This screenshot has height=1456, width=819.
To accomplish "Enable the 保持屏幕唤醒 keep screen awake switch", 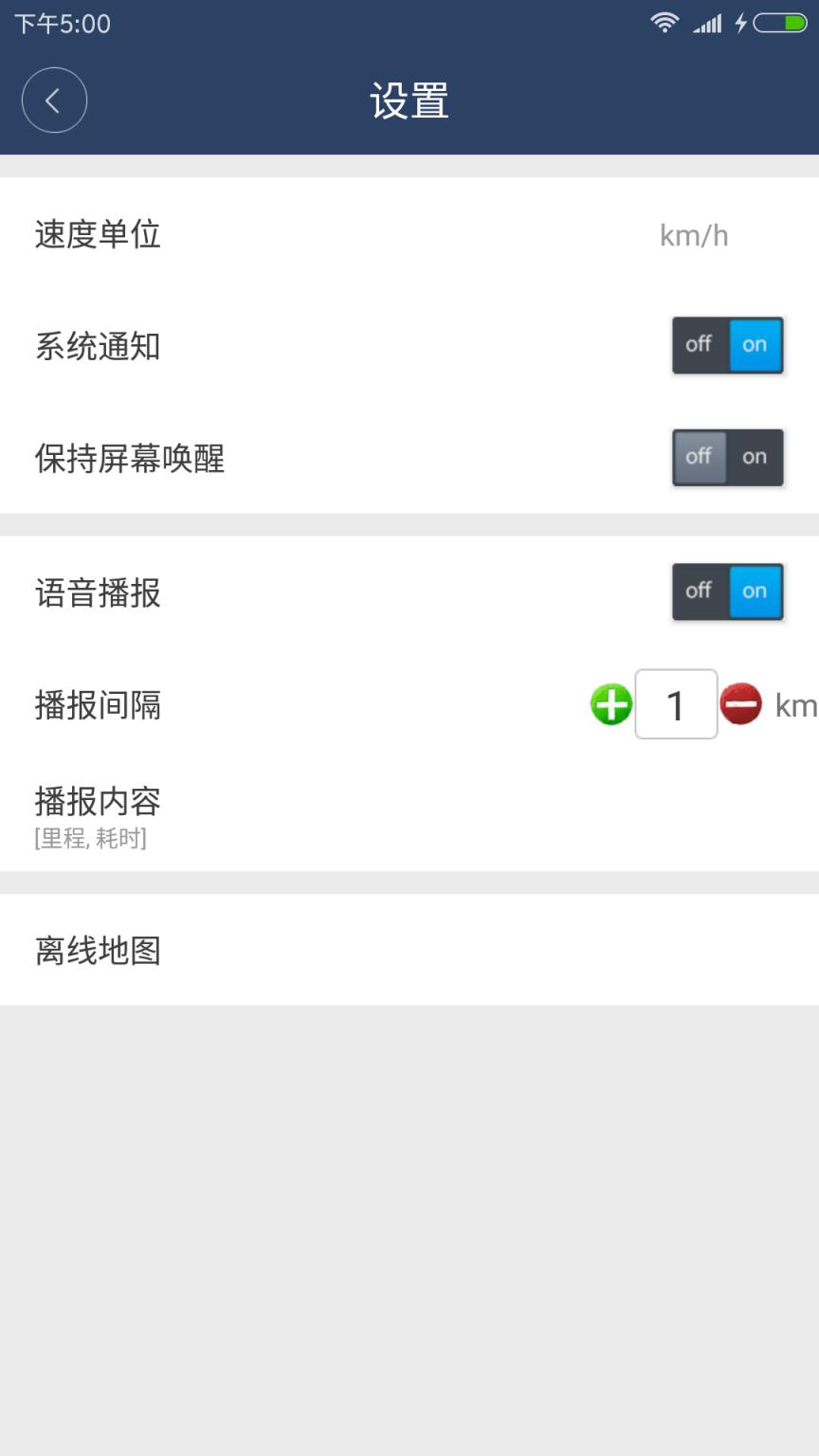I will (755, 457).
